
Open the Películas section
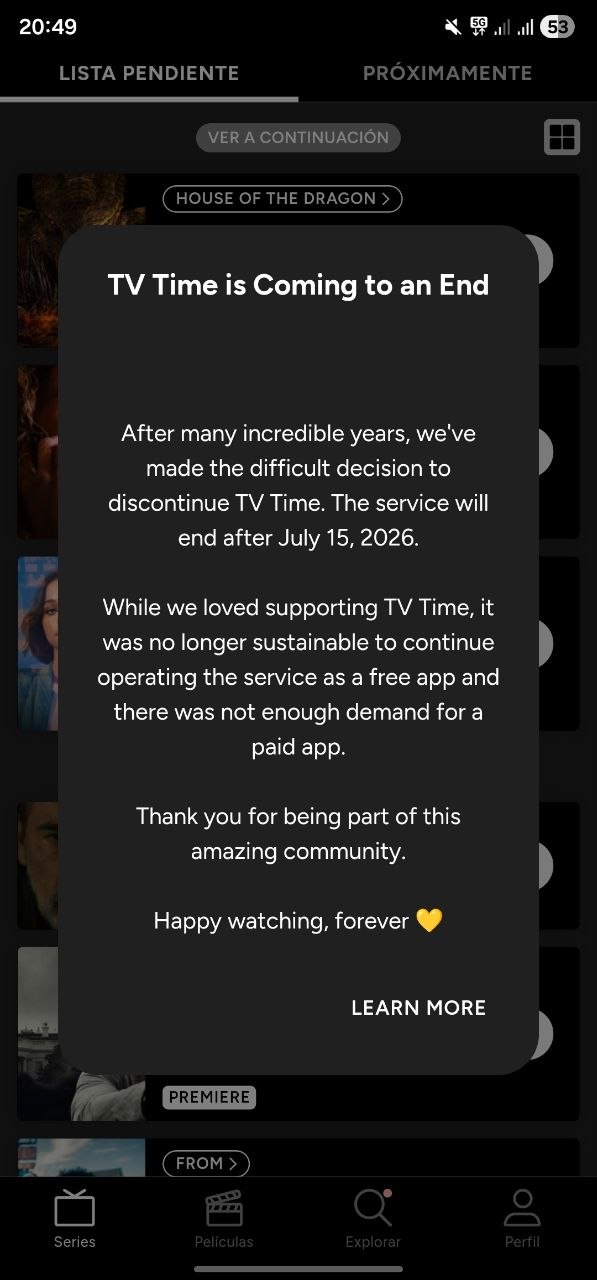[x=224, y=1219]
